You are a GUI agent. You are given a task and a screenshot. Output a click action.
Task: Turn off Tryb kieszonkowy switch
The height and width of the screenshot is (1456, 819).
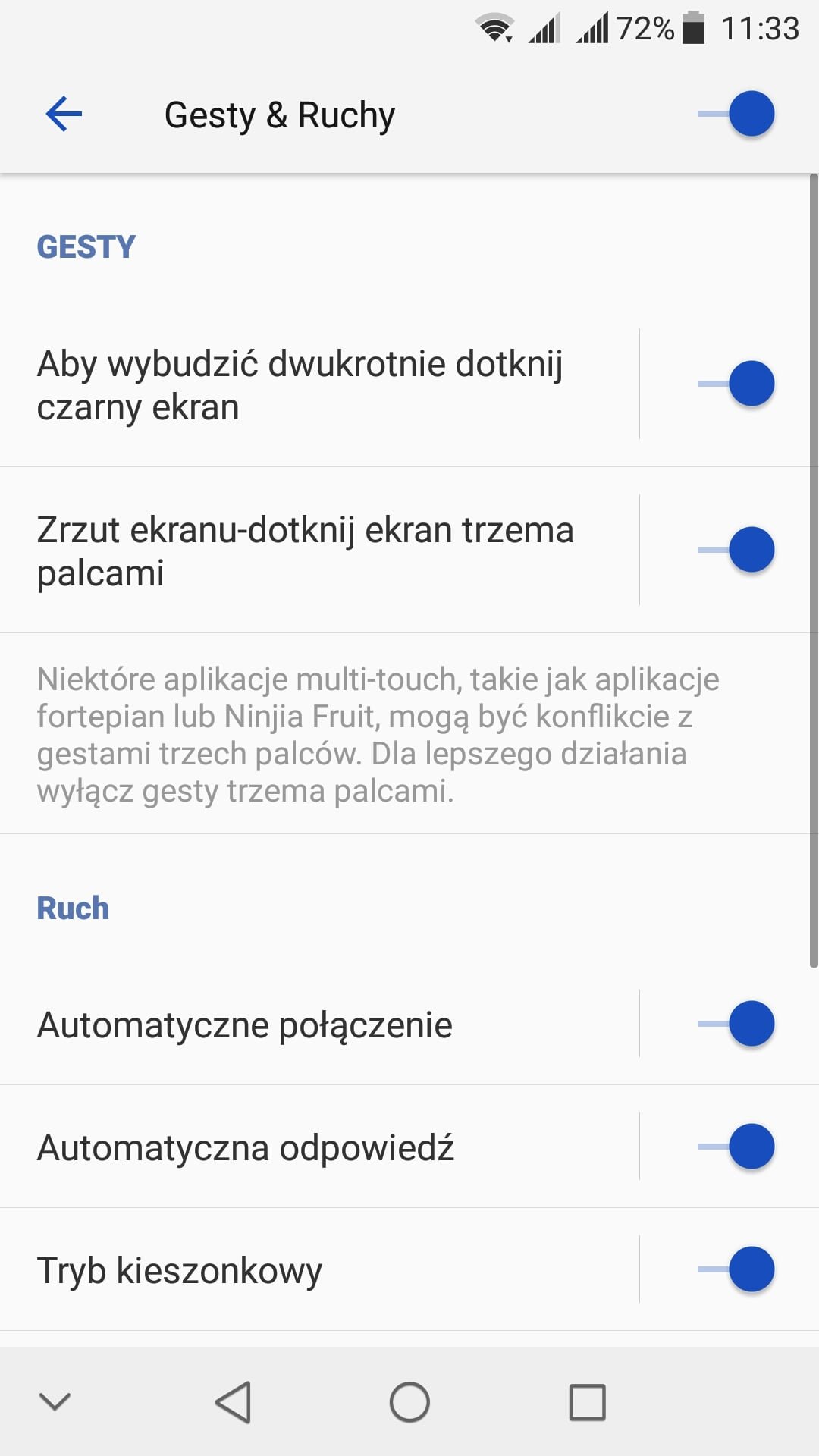click(736, 1269)
